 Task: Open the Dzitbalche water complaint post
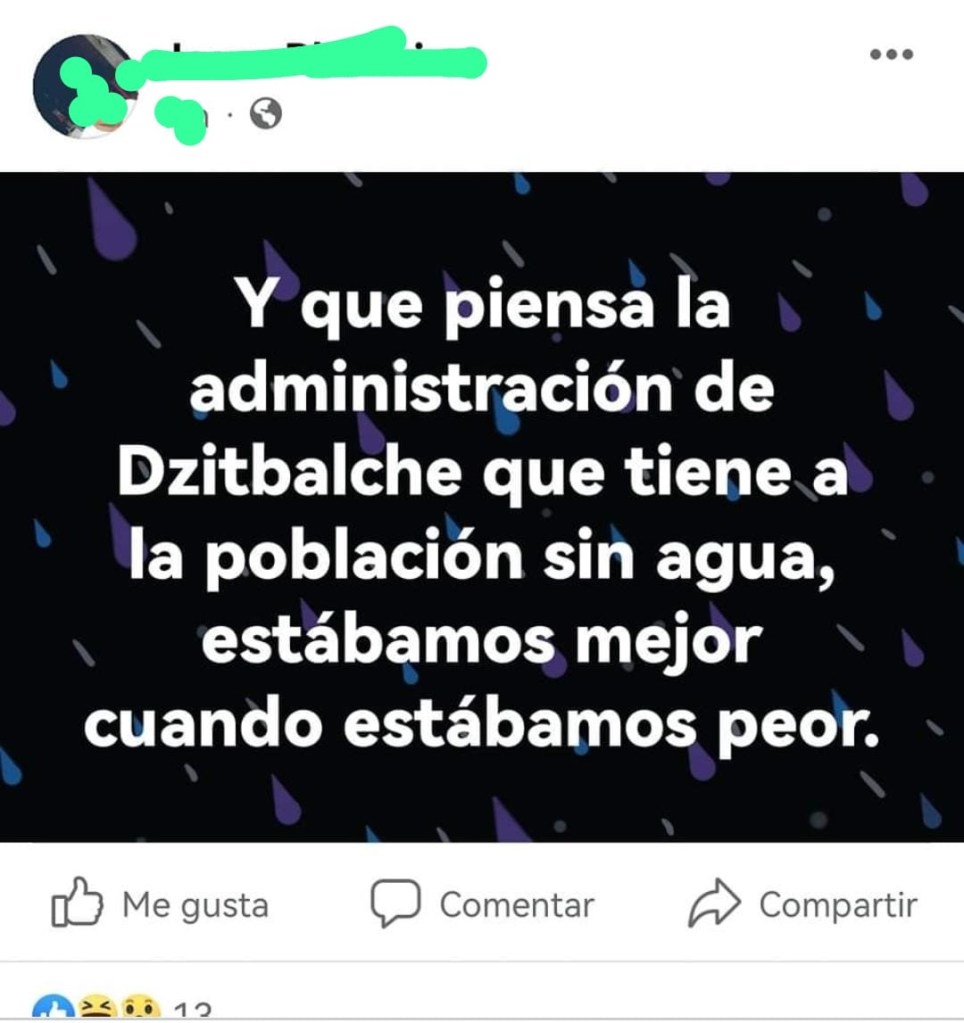(482, 506)
